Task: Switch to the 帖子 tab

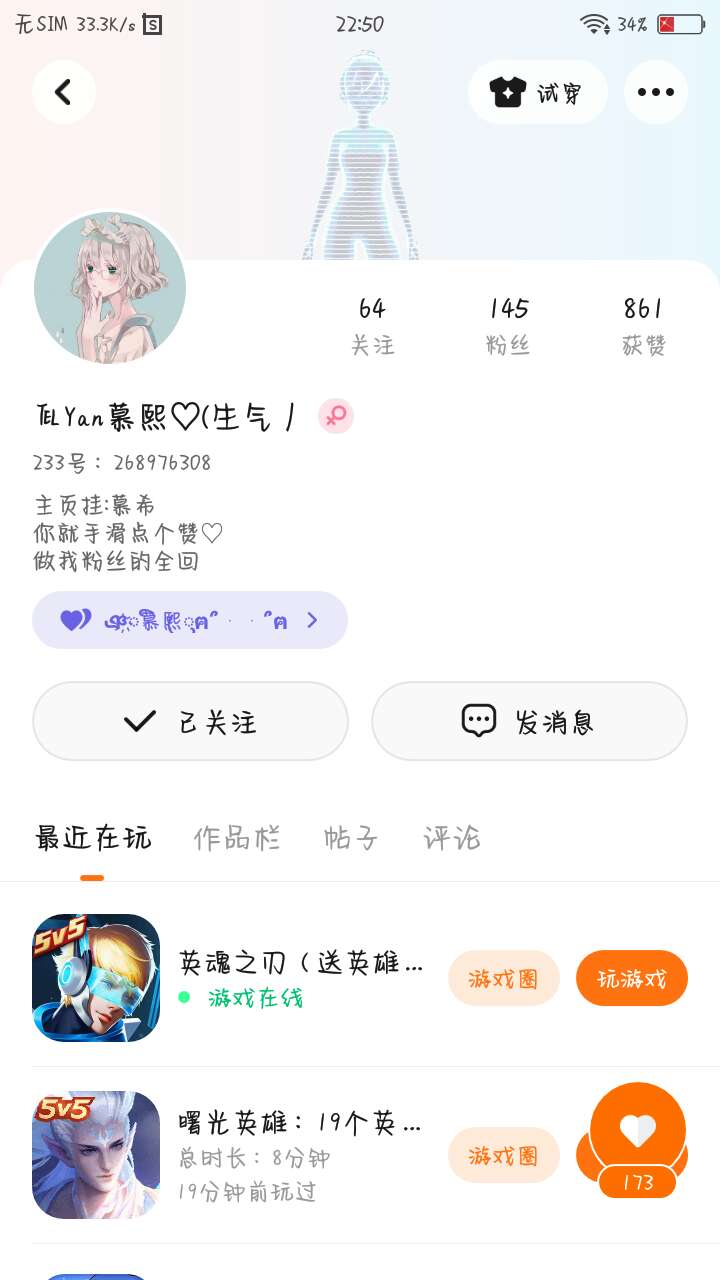Action: [351, 838]
